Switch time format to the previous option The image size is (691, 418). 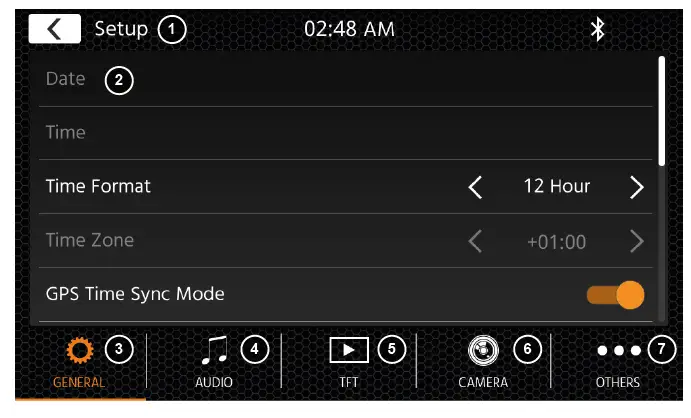pos(476,187)
